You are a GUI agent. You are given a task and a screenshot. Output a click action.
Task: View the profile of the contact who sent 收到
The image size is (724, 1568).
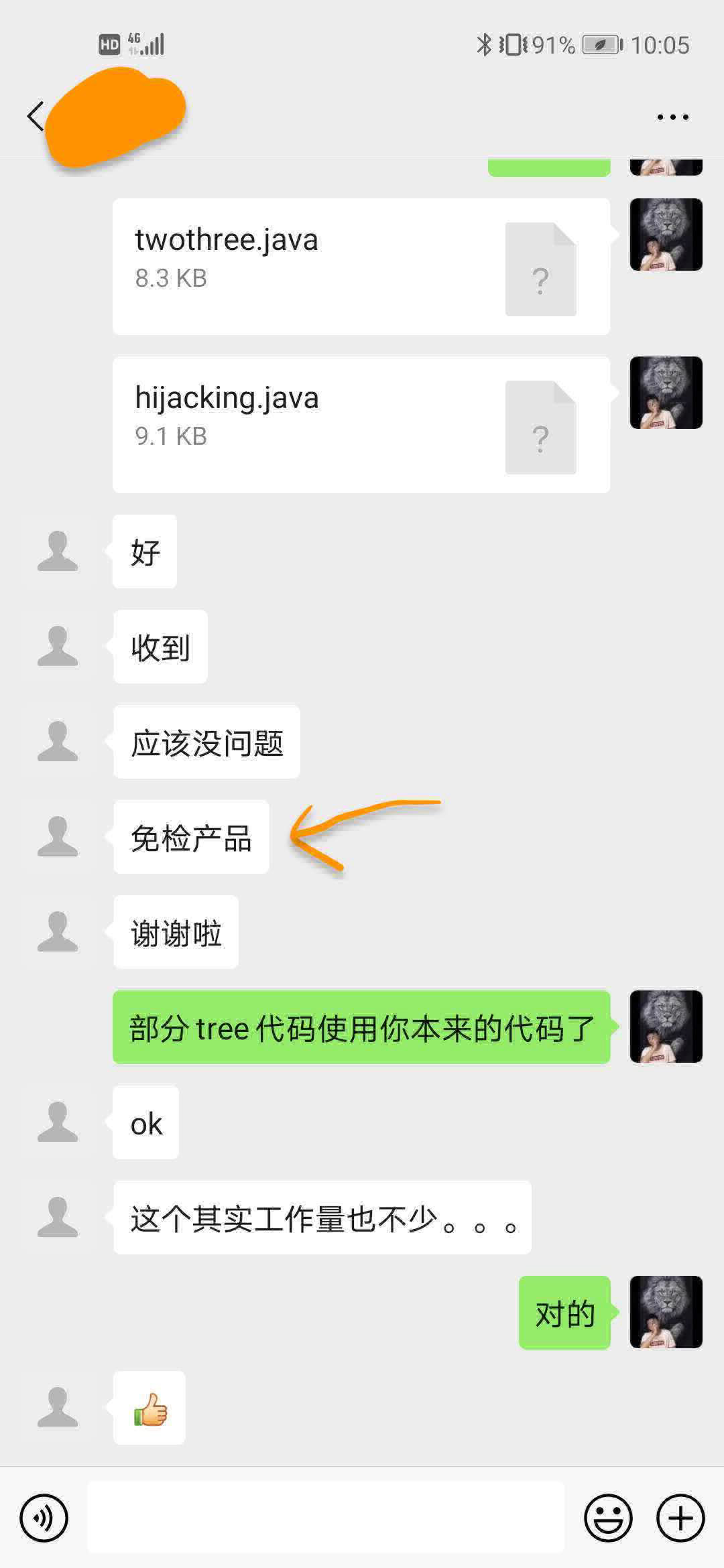point(58,647)
